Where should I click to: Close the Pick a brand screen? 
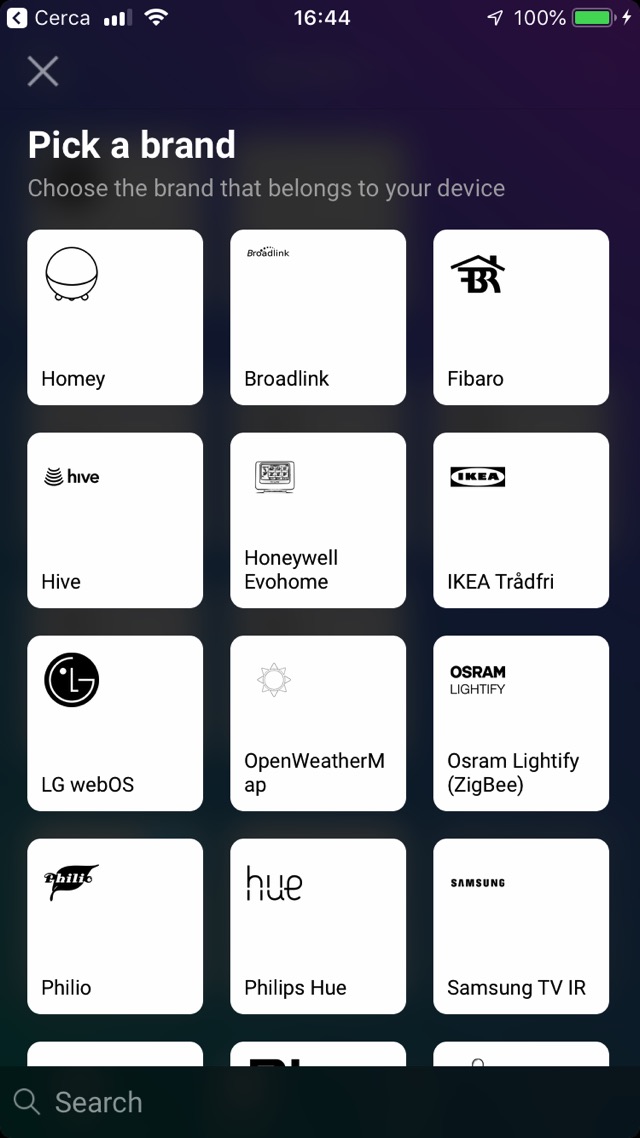click(x=43, y=71)
